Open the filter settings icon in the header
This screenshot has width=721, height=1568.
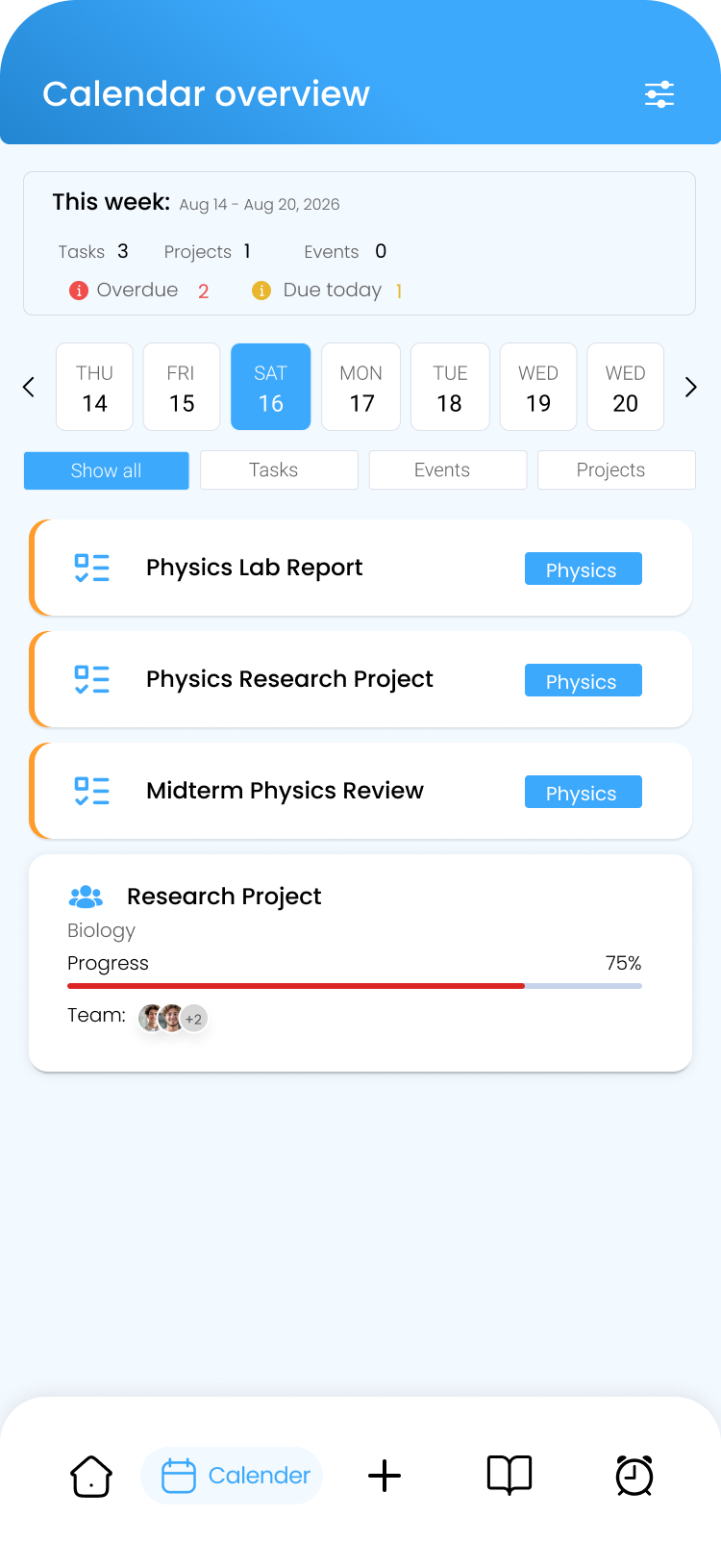(x=659, y=94)
